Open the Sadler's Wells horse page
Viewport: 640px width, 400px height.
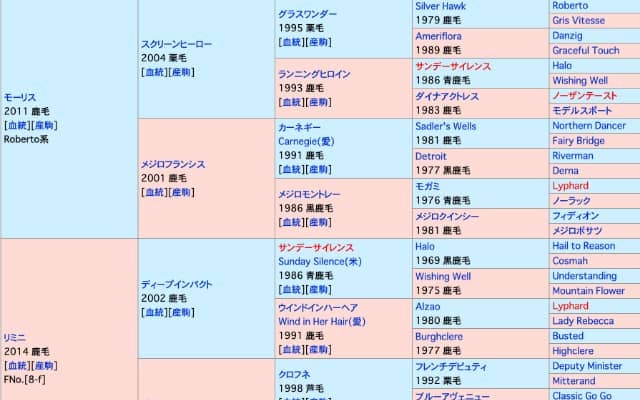click(446, 127)
